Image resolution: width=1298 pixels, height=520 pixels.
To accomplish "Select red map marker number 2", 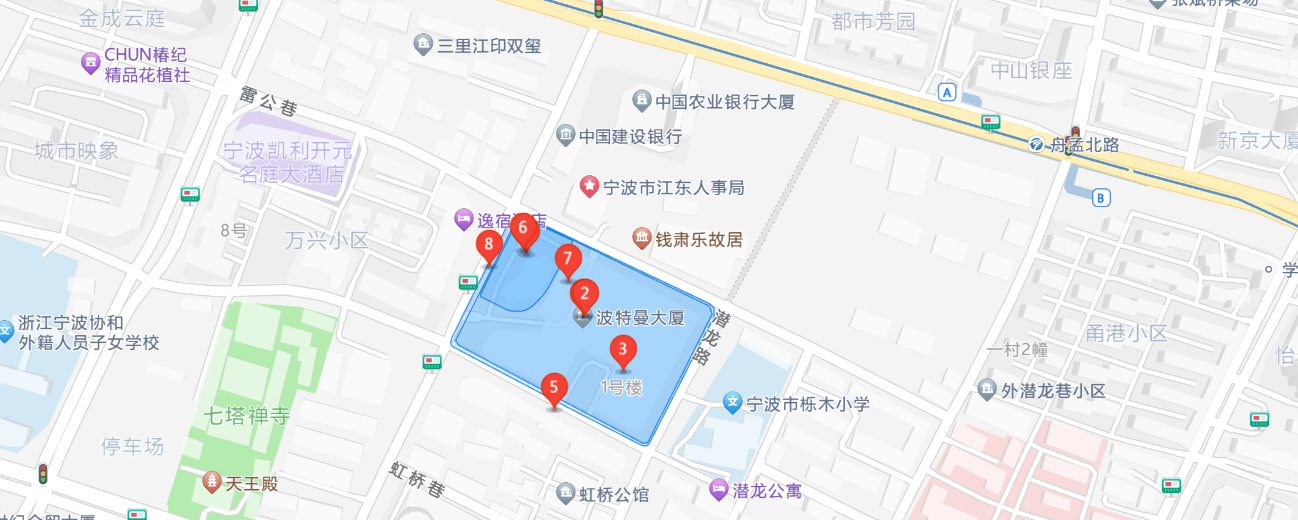I will 584,294.
